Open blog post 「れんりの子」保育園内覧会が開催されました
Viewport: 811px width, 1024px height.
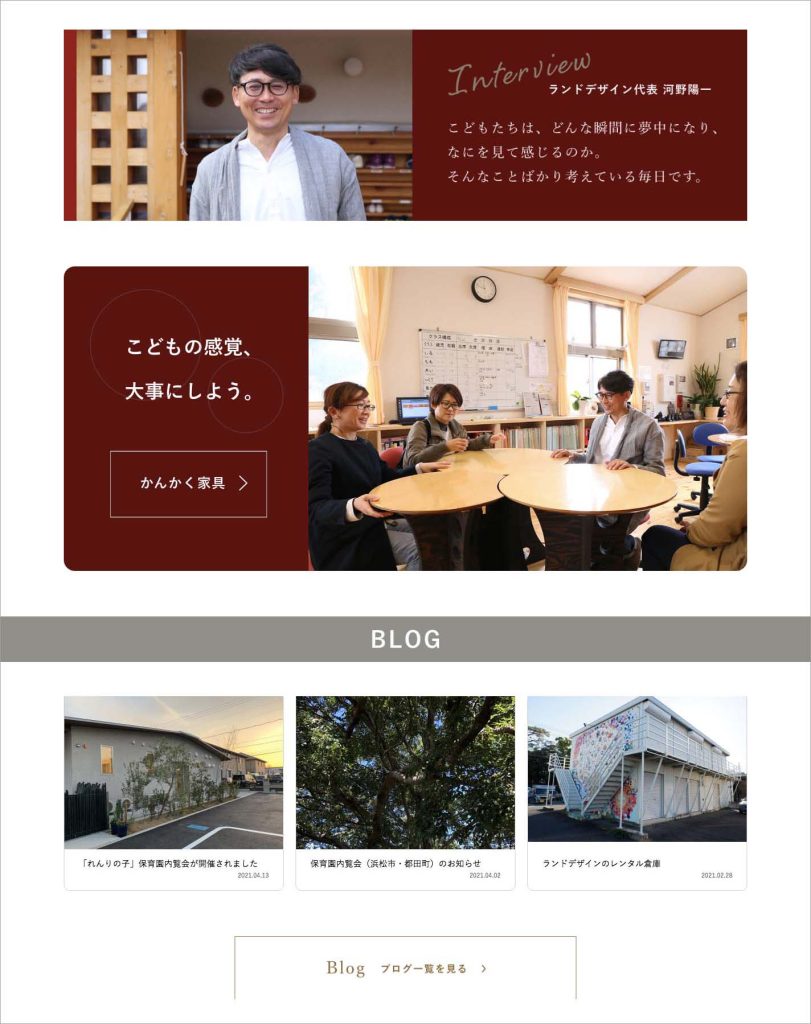coord(173,792)
